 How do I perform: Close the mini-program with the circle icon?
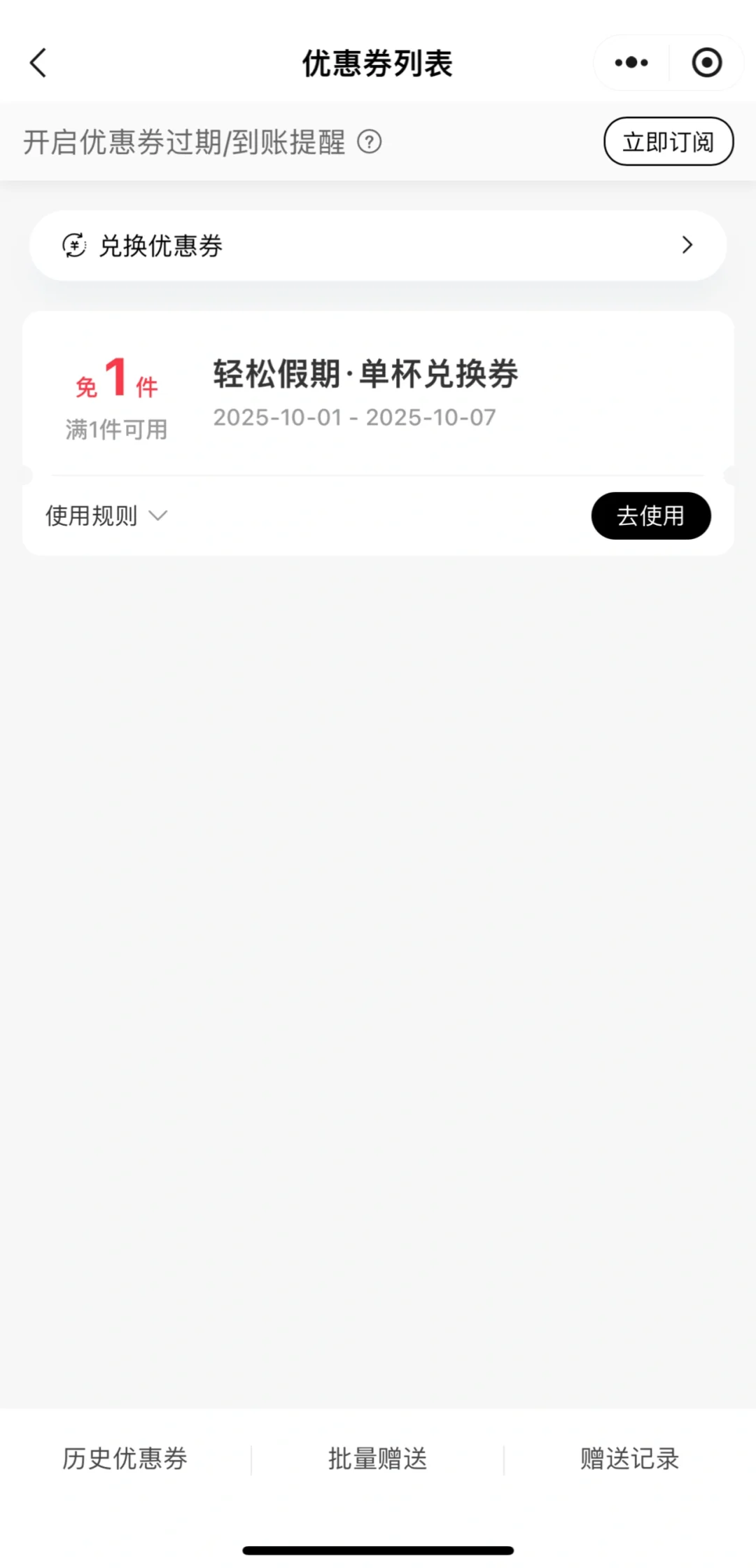[x=707, y=63]
